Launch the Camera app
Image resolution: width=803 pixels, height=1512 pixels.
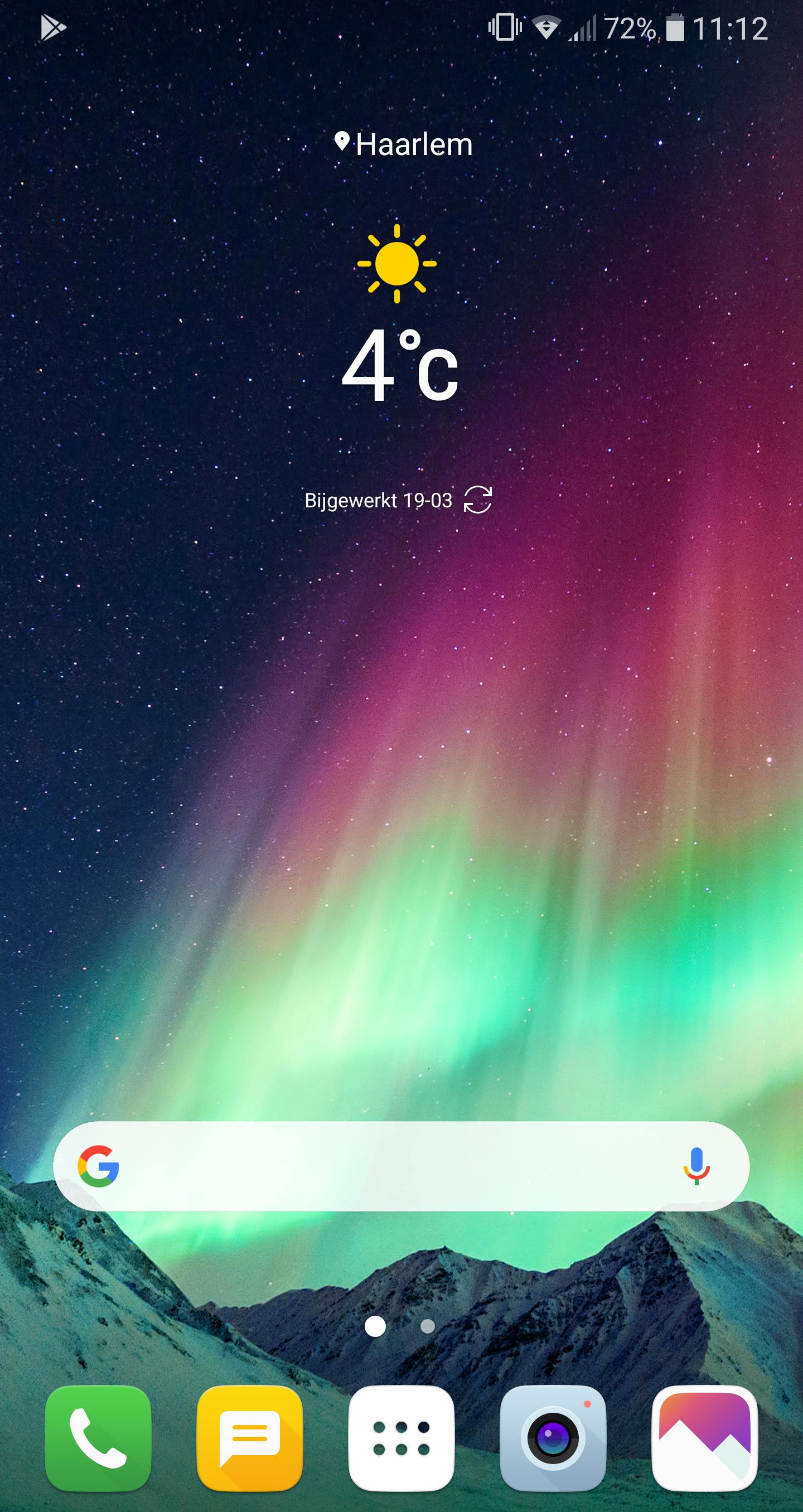(x=553, y=1438)
